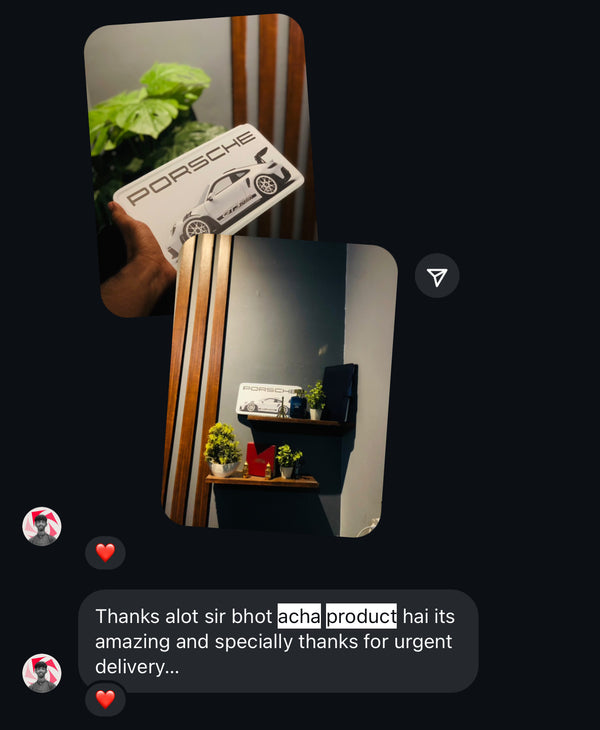
Task: Open sender's profile picture beside the photos
Action: coord(42,526)
